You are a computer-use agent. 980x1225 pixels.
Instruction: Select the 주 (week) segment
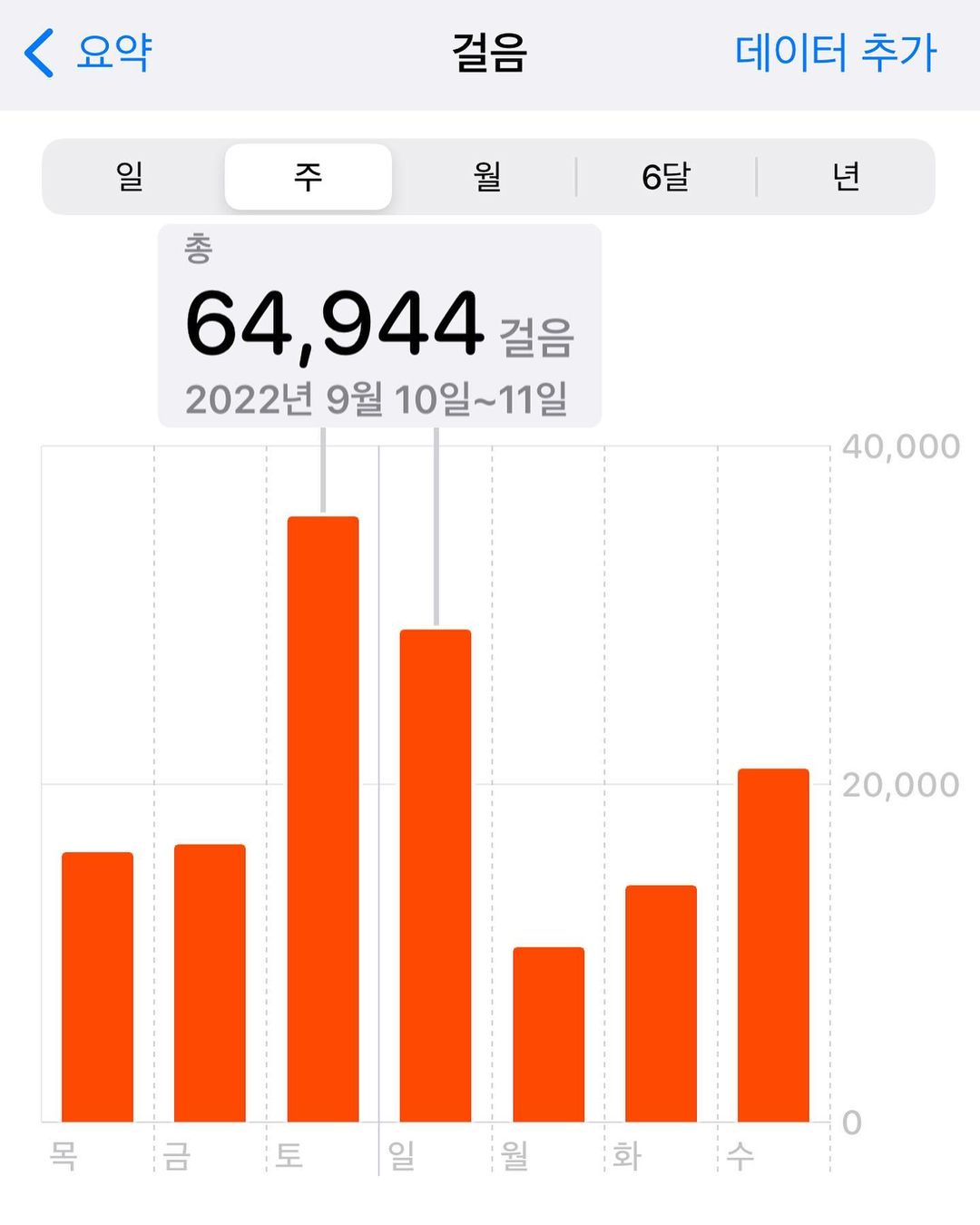309,176
